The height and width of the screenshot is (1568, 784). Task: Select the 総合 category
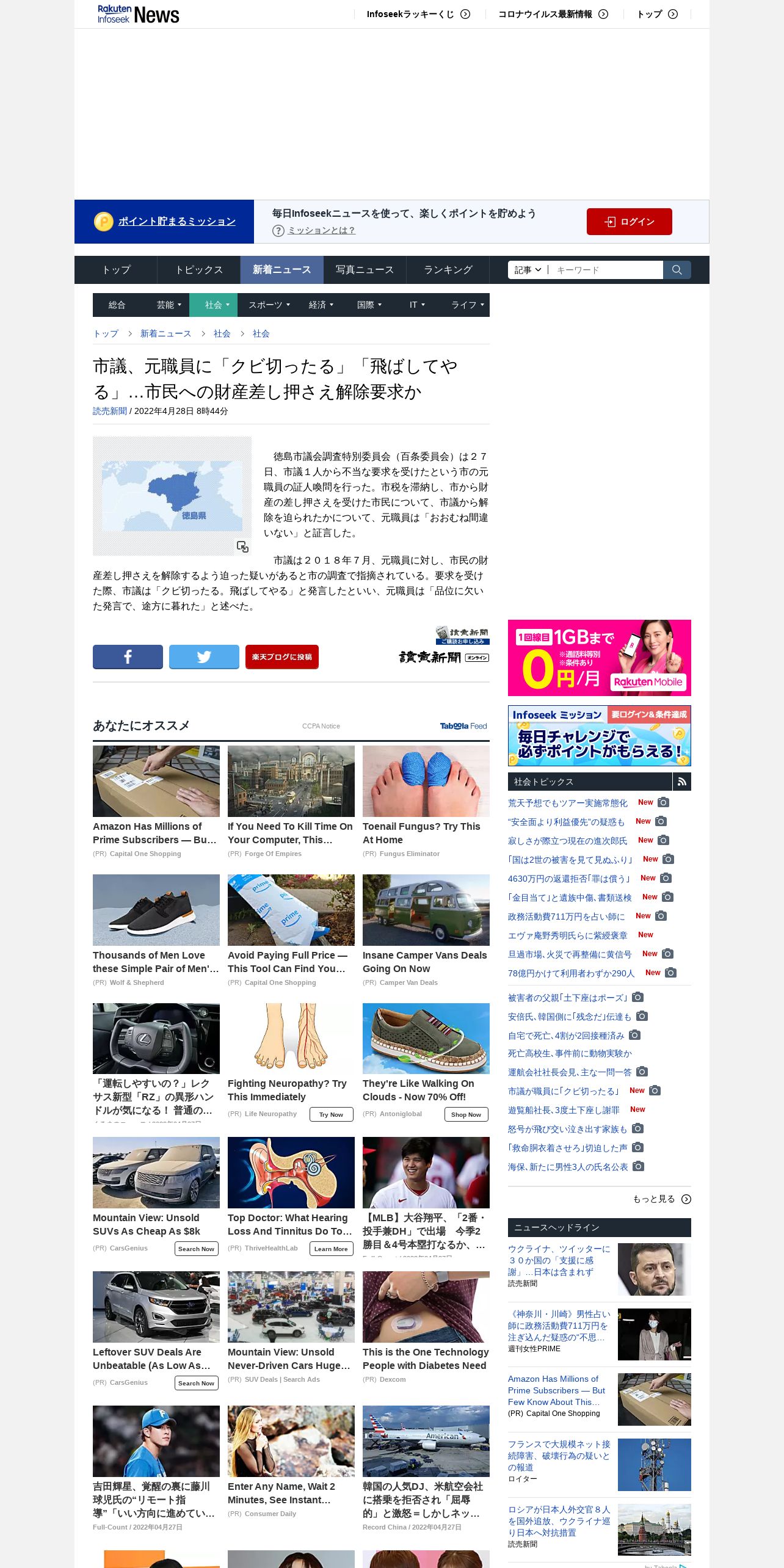tap(117, 305)
